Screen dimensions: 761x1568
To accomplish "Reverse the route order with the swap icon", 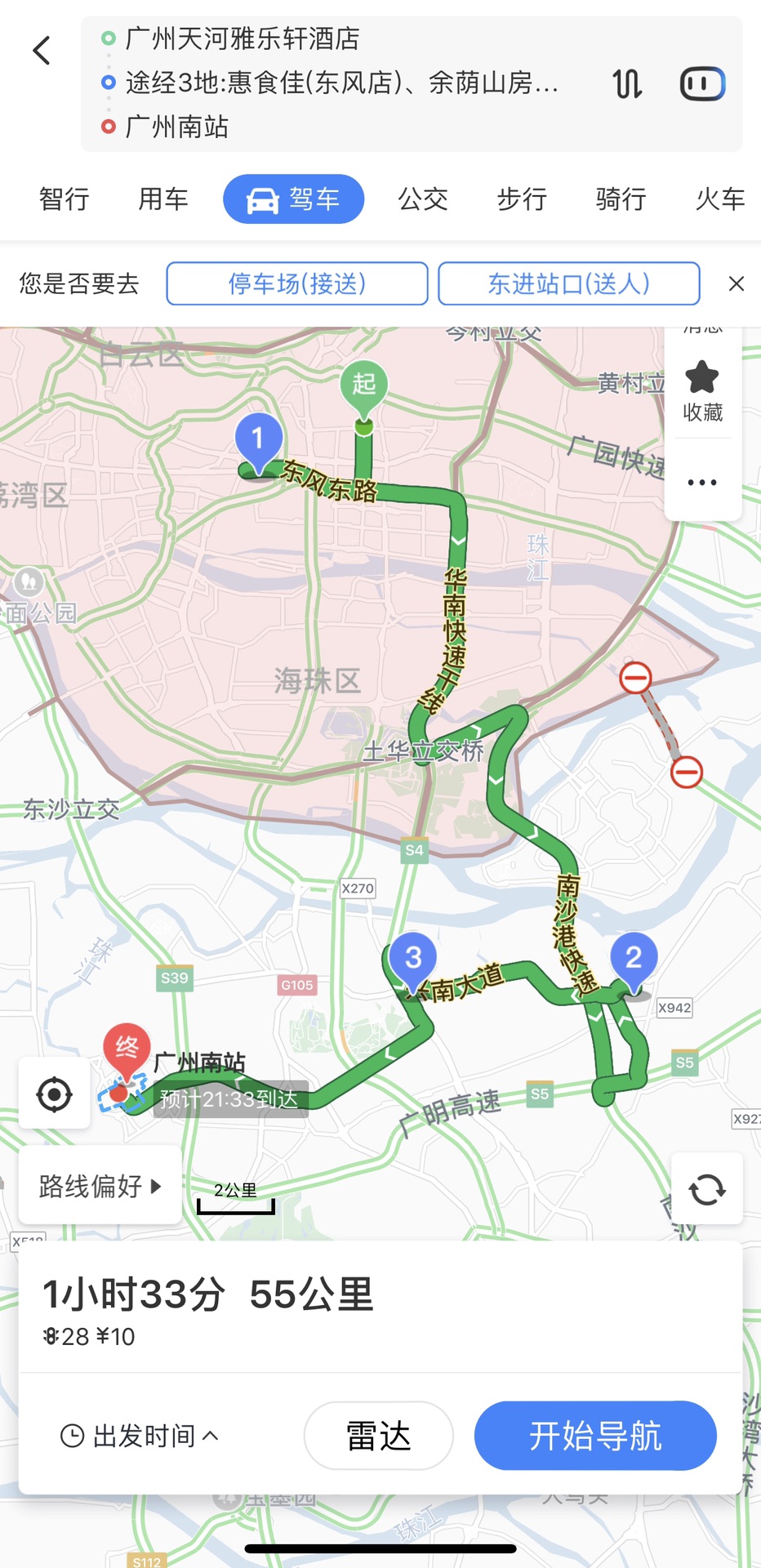I will 627,84.
